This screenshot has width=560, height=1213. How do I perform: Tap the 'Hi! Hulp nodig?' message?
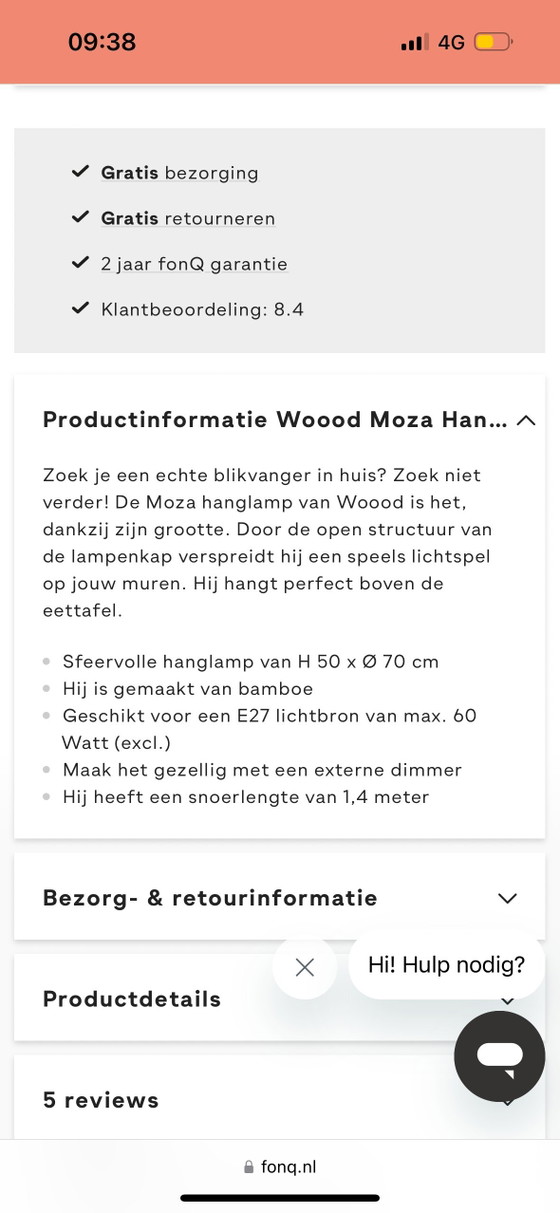click(446, 965)
